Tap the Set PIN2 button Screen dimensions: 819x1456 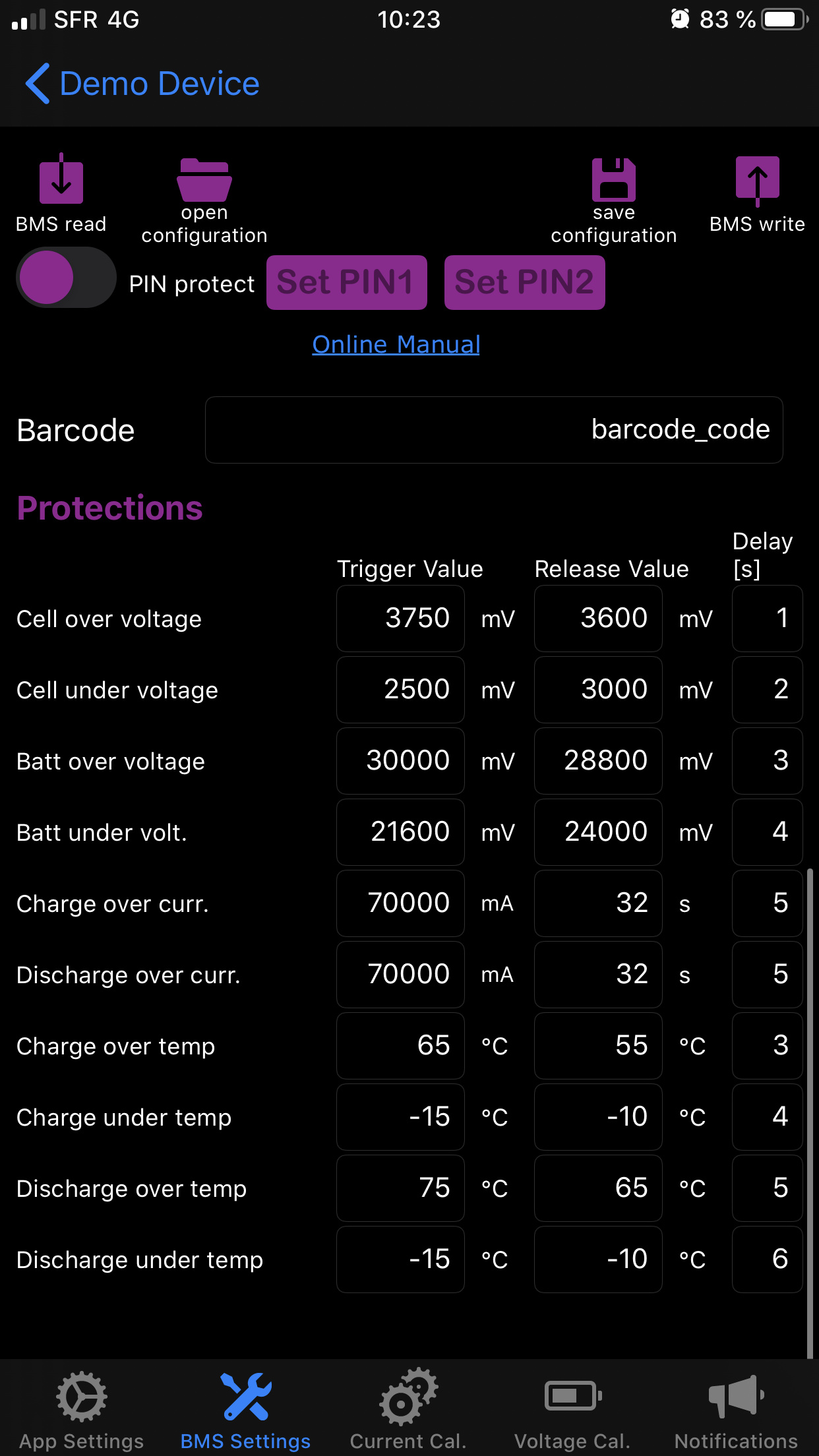point(525,282)
